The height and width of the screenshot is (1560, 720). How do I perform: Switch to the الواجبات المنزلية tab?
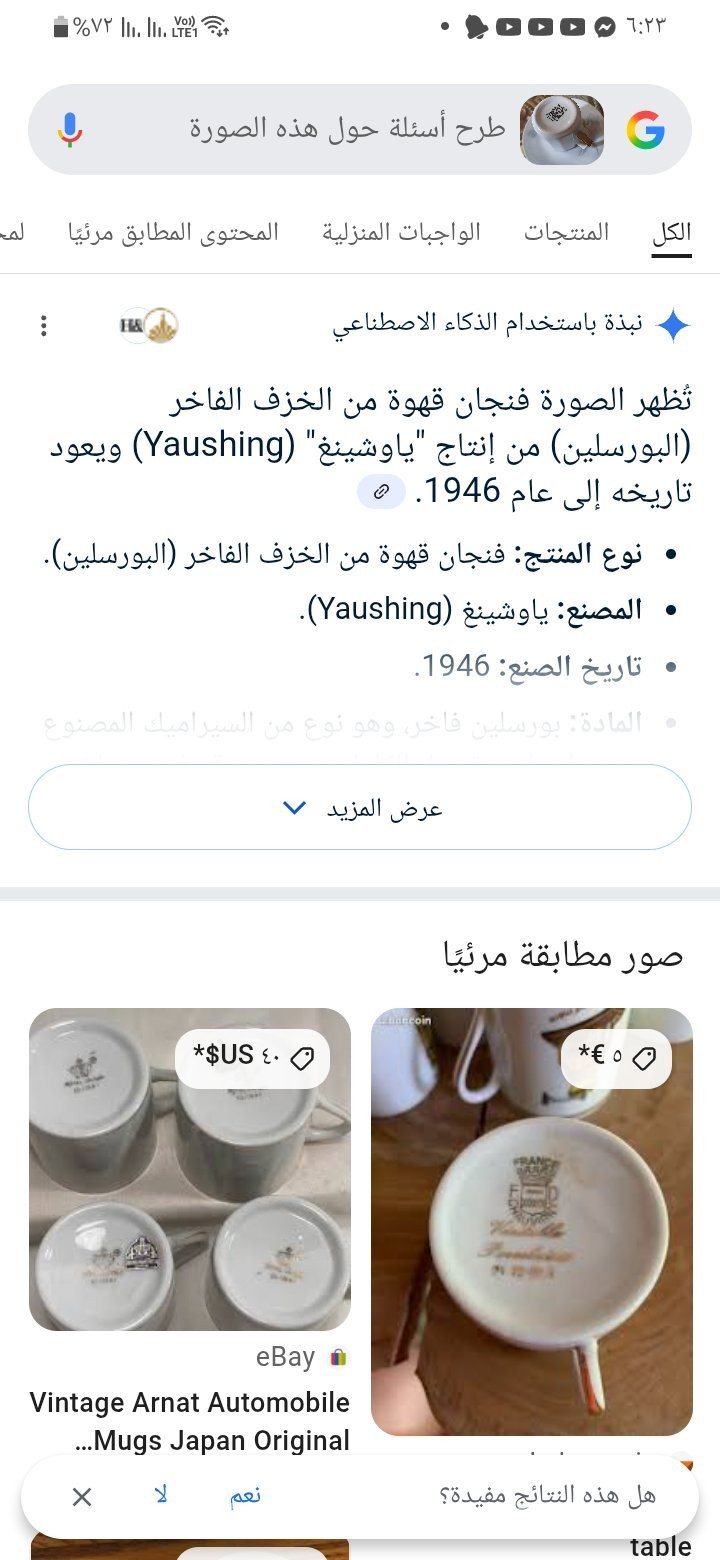tap(401, 233)
